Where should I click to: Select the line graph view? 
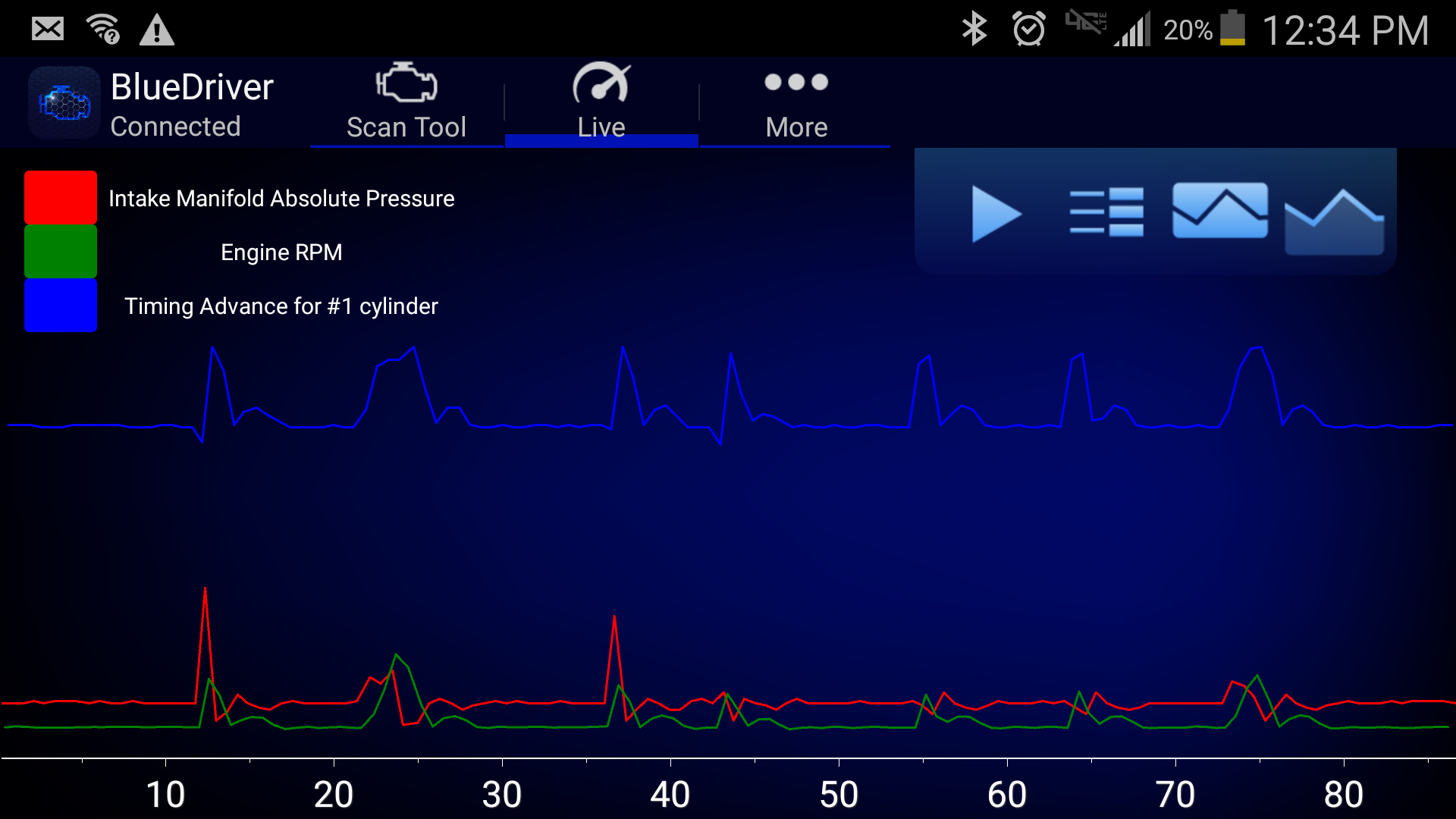click(1219, 211)
